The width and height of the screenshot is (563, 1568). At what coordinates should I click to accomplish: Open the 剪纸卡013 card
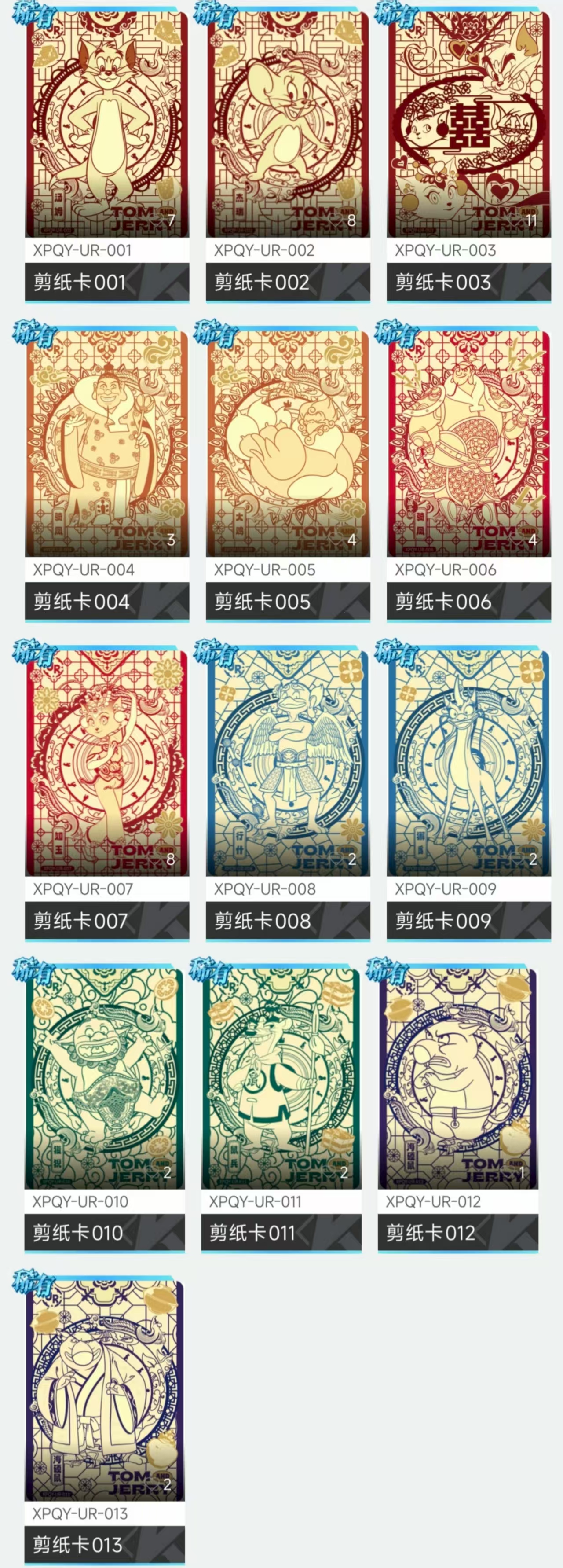coord(105,1391)
